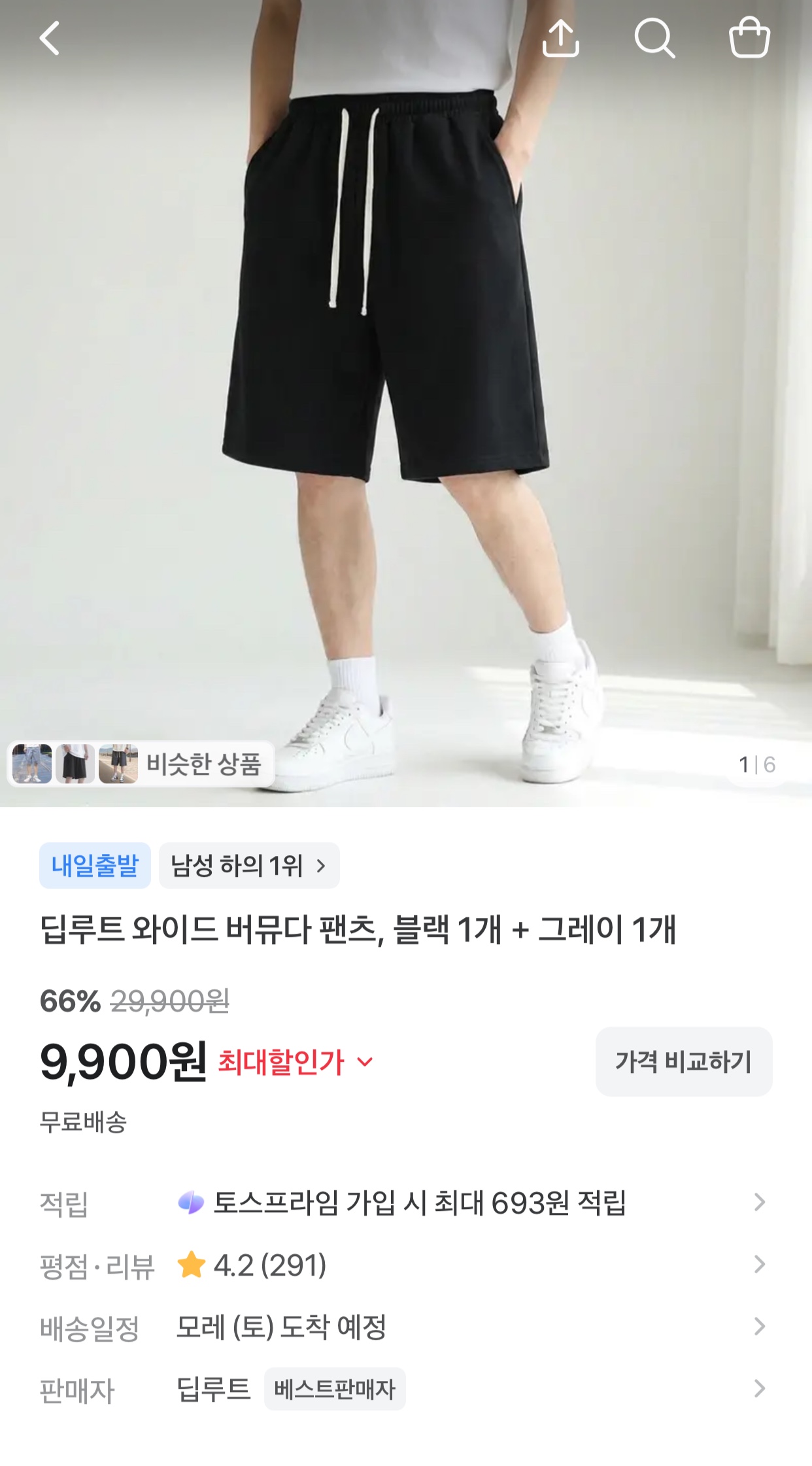
Task: Share this product
Action: click(x=560, y=38)
